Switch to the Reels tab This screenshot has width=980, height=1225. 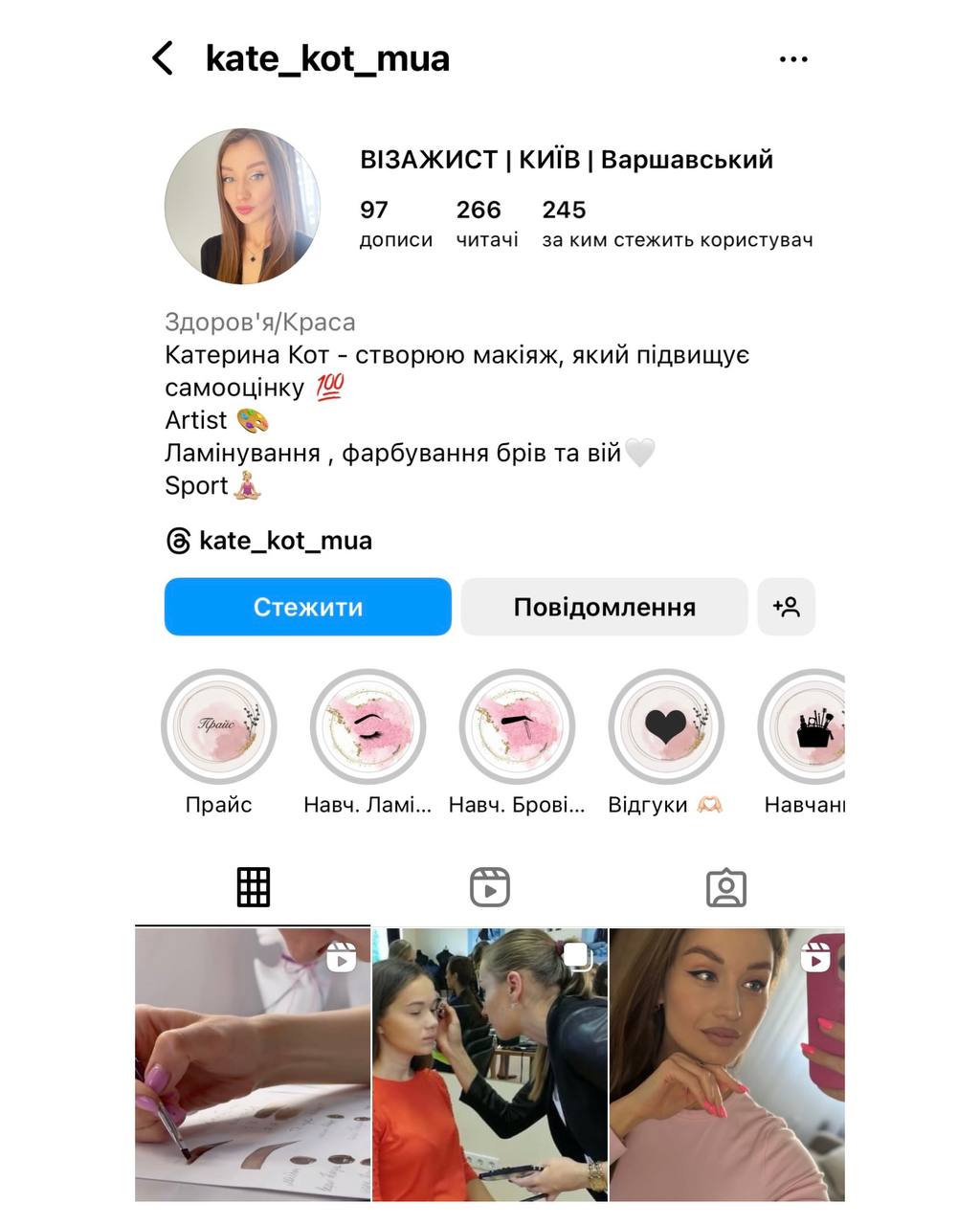click(x=490, y=888)
